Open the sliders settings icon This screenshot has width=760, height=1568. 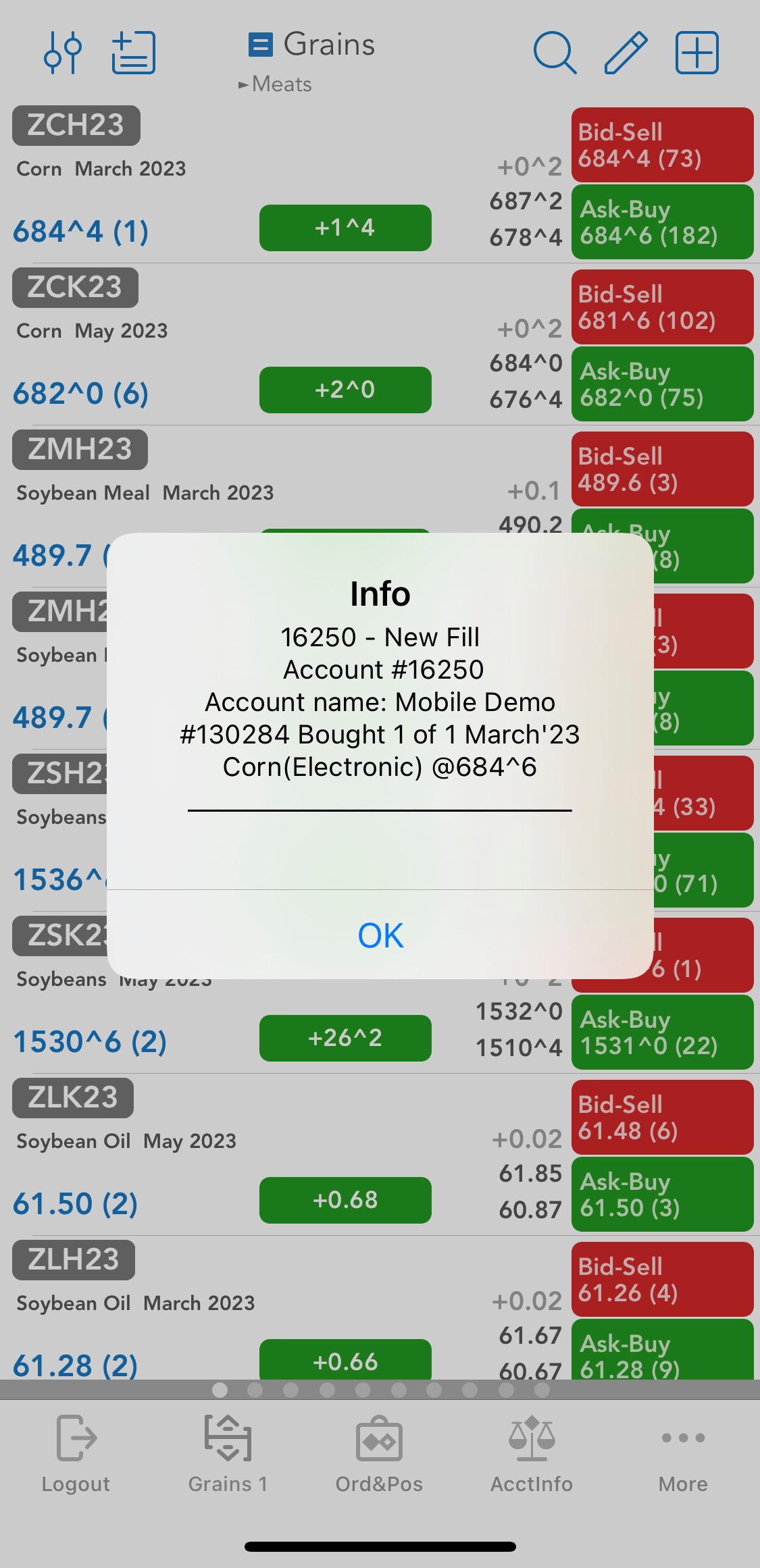point(63,53)
